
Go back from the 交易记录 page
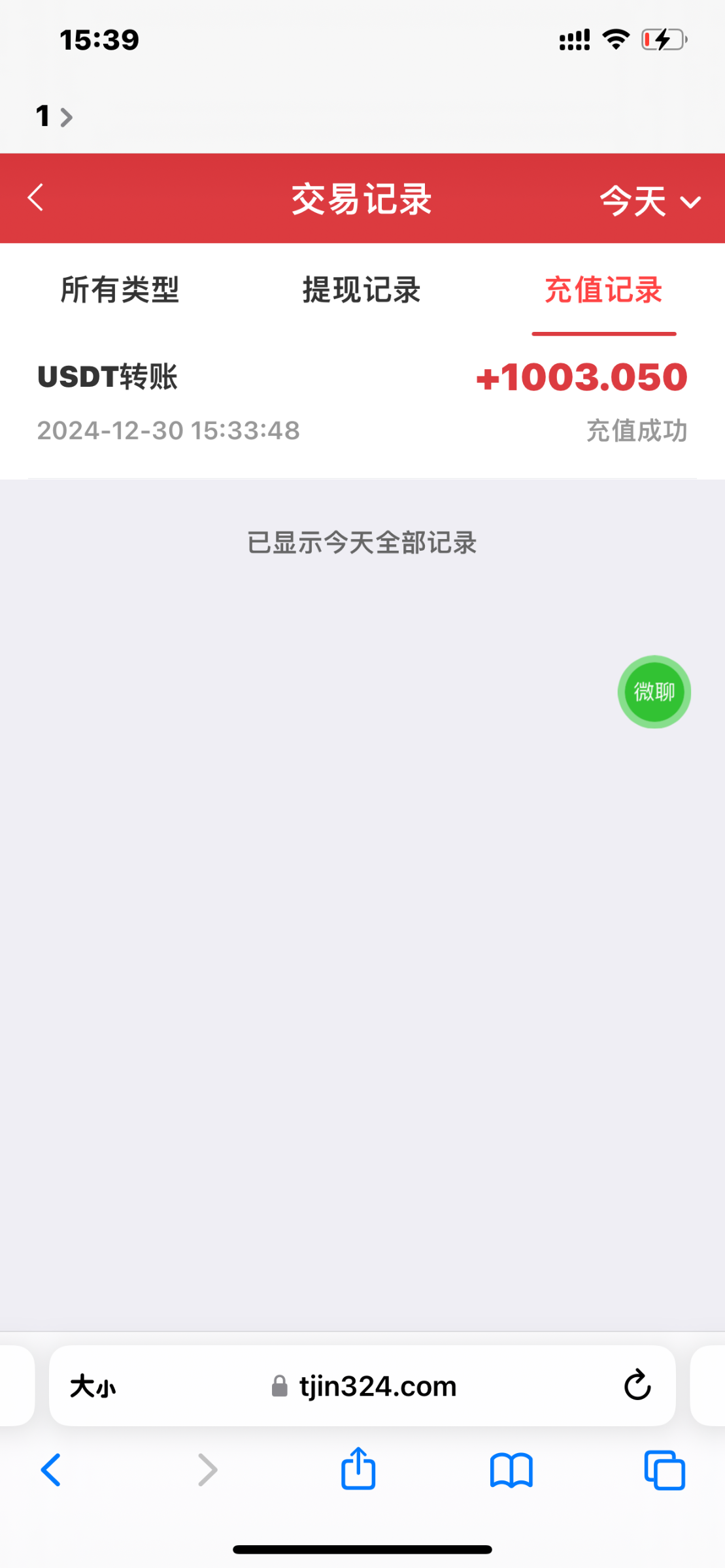[36, 198]
